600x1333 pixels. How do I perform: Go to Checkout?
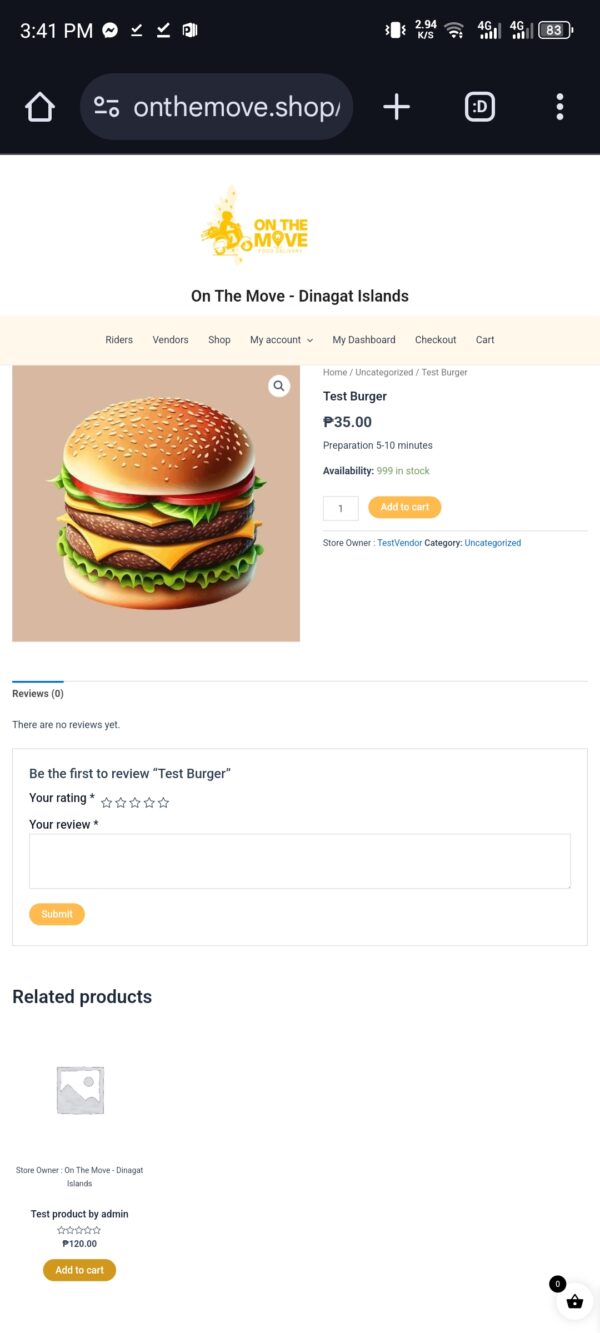(435, 340)
